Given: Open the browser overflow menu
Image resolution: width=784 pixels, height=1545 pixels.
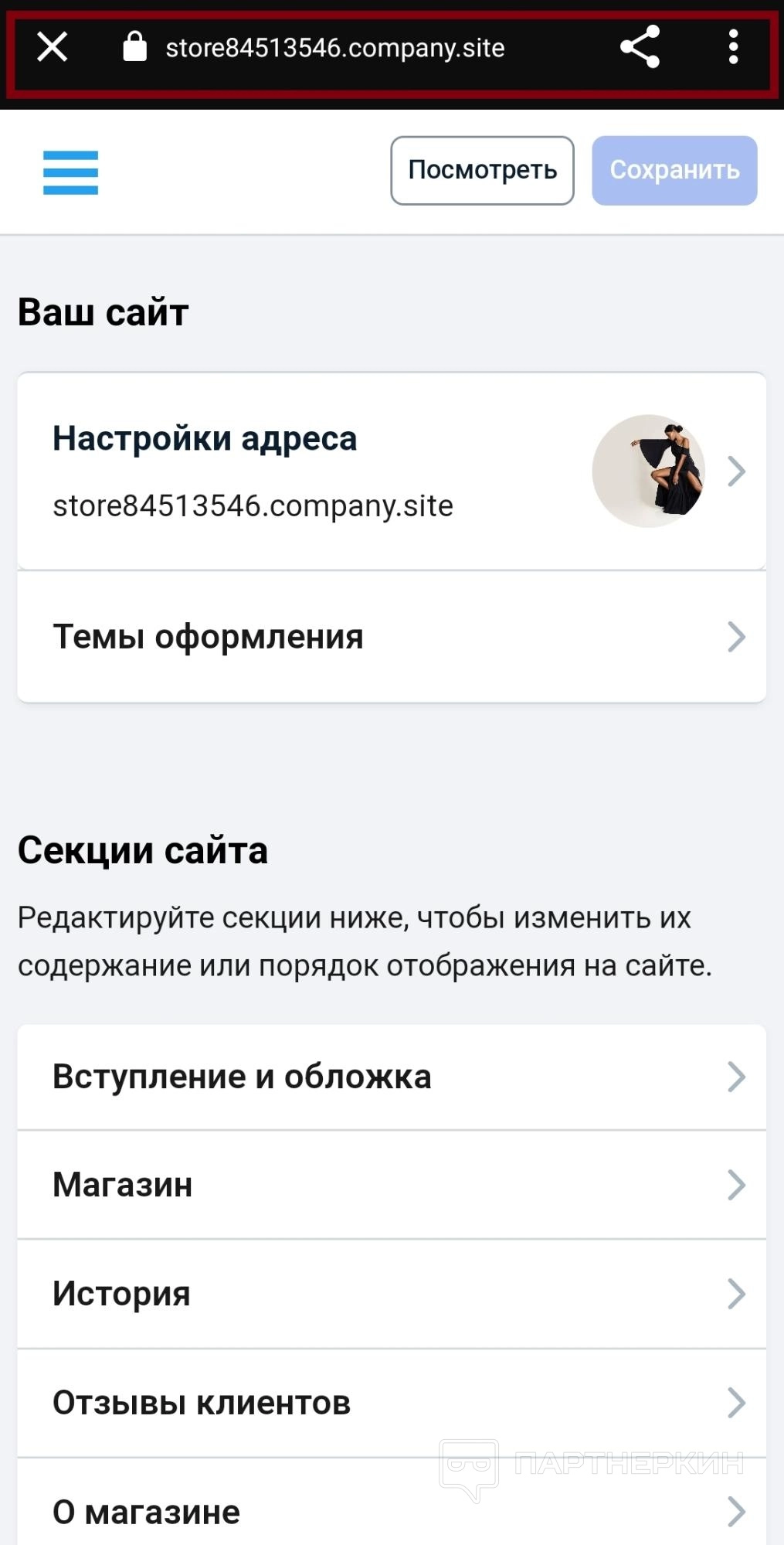Looking at the screenshot, I should [733, 47].
